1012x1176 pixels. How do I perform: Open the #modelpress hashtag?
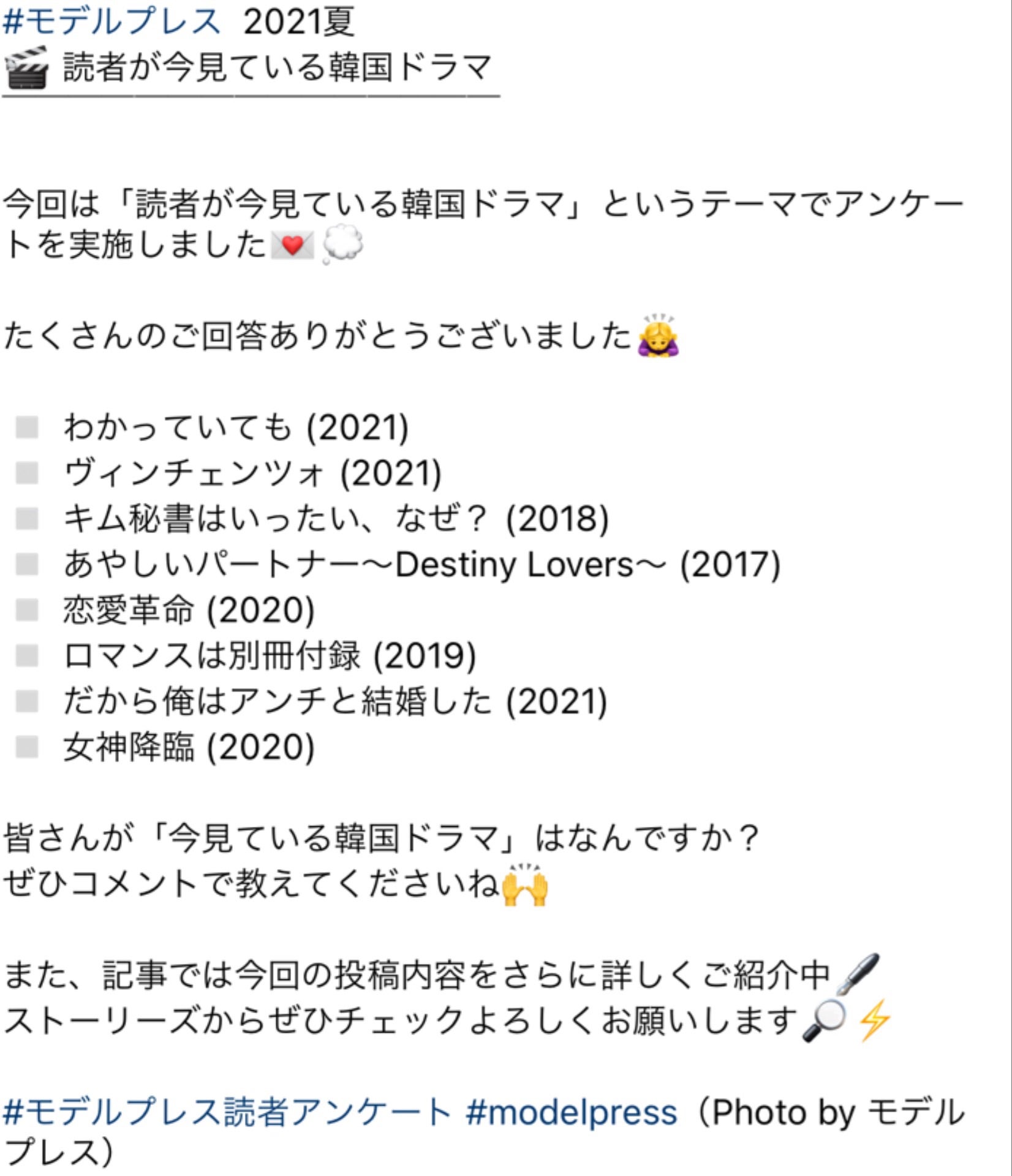[x=571, y=1113]
